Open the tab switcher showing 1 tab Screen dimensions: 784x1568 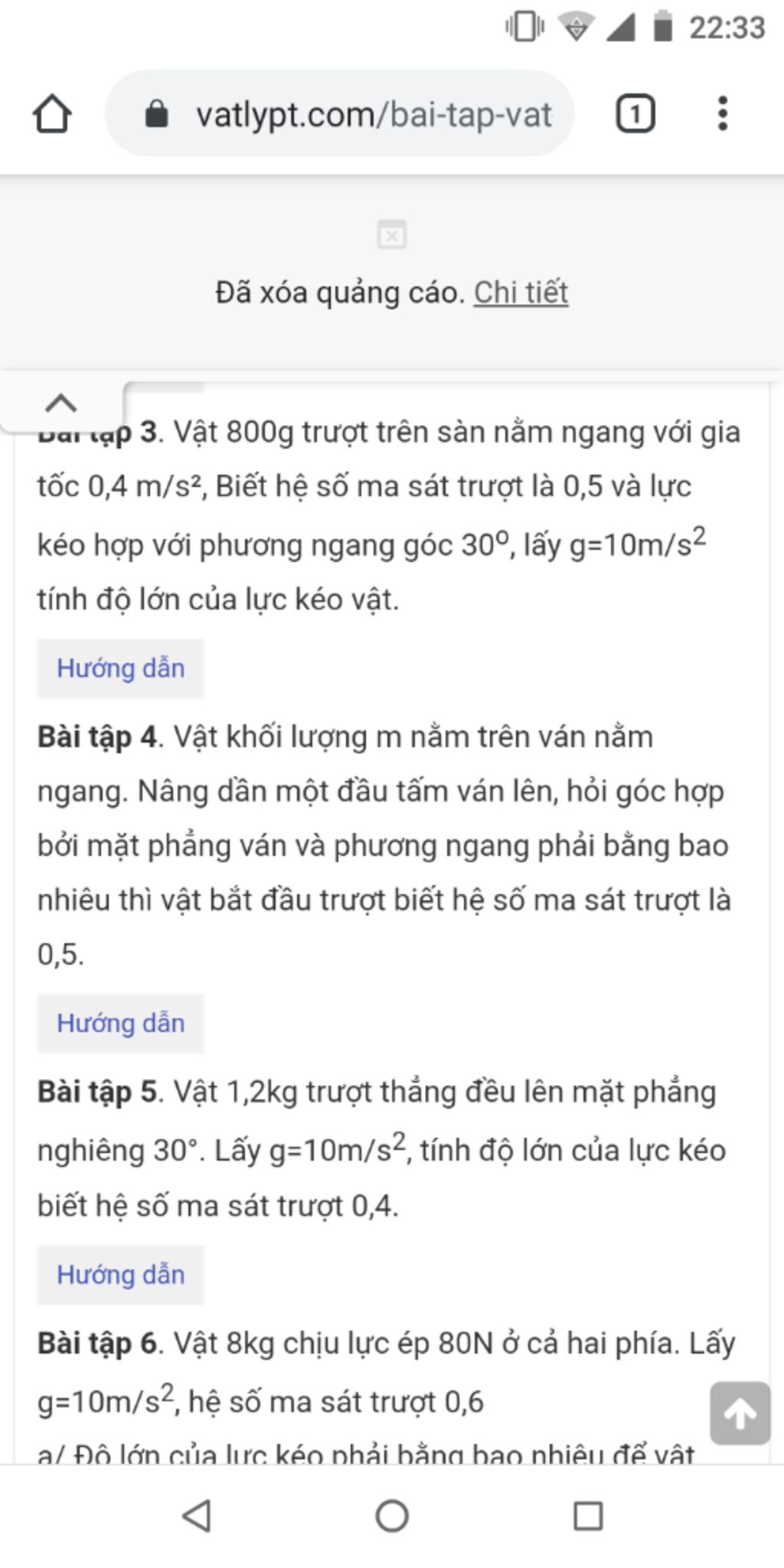pos(635,115)
